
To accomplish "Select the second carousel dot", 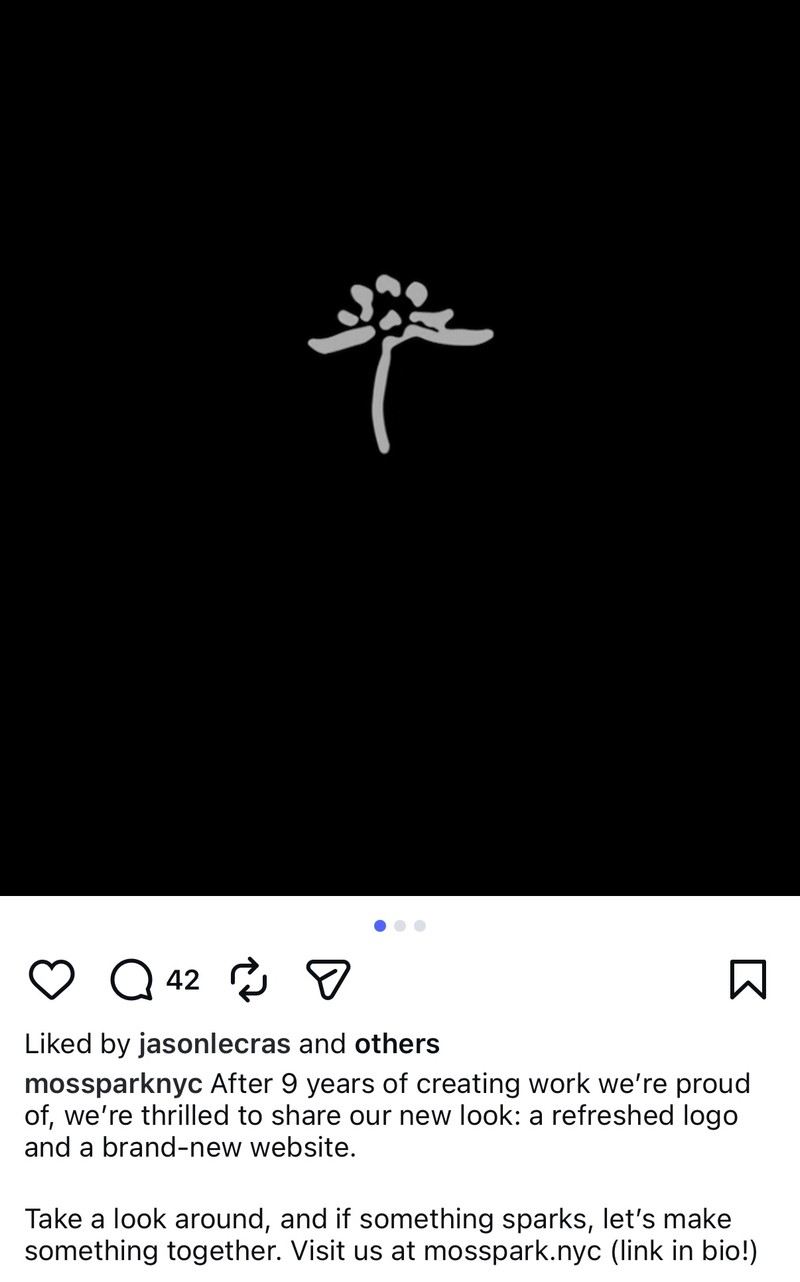I will point(400,926).
